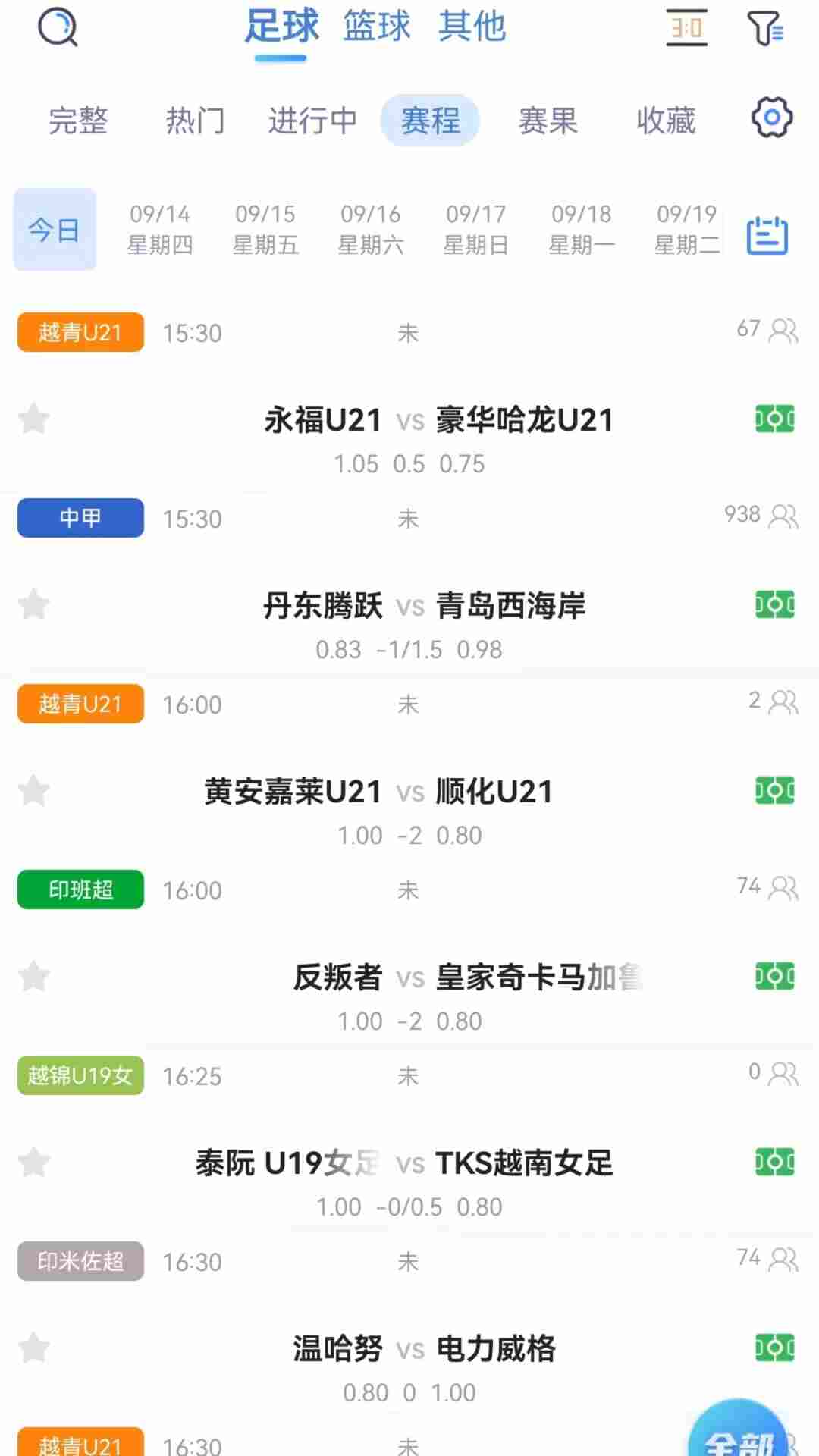Screen dimensions: 819x1456
Task: Select the 进行中 tab
Action: [312, 121]
